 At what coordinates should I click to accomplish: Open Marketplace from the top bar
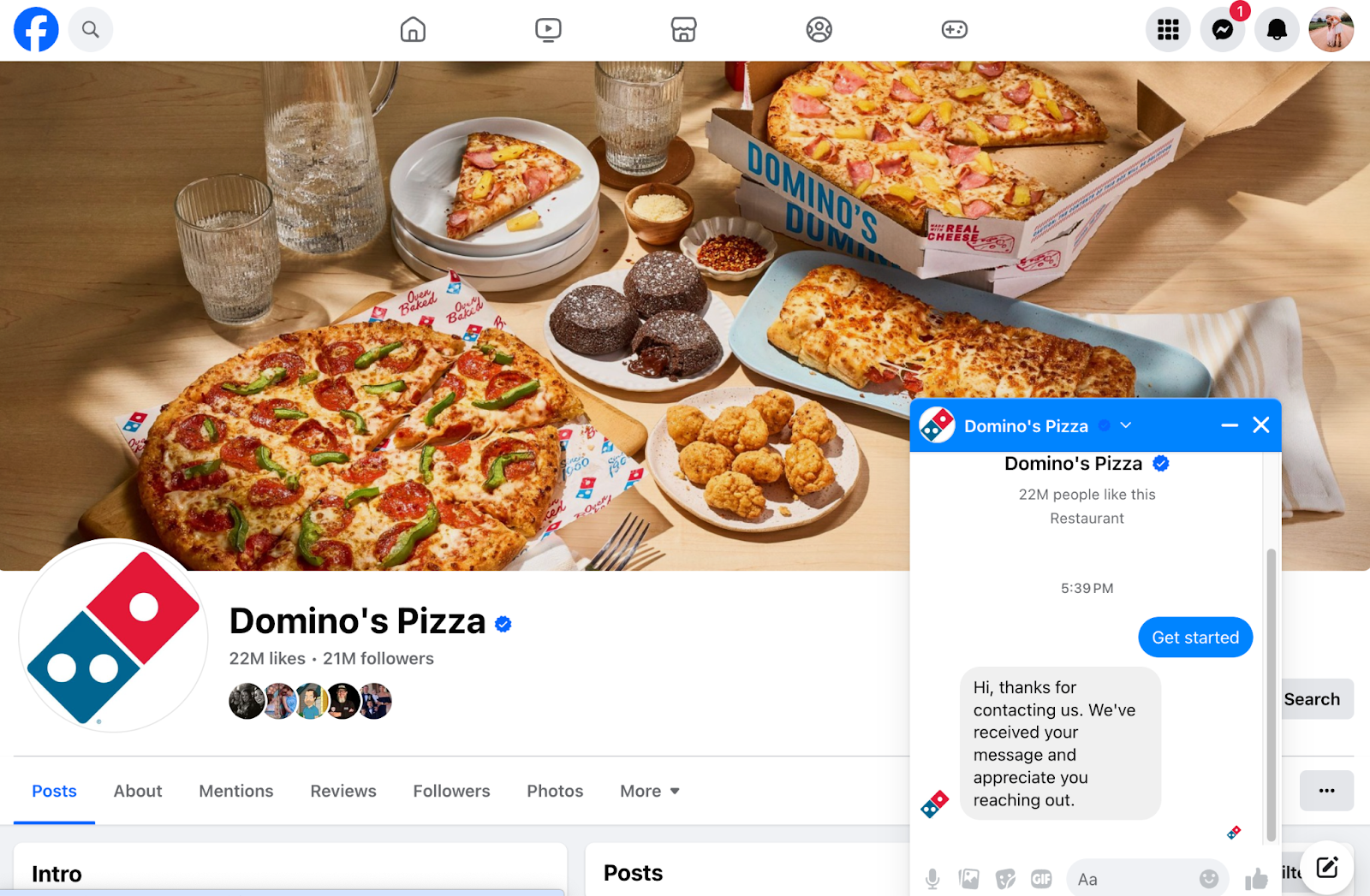click(683, 30)
